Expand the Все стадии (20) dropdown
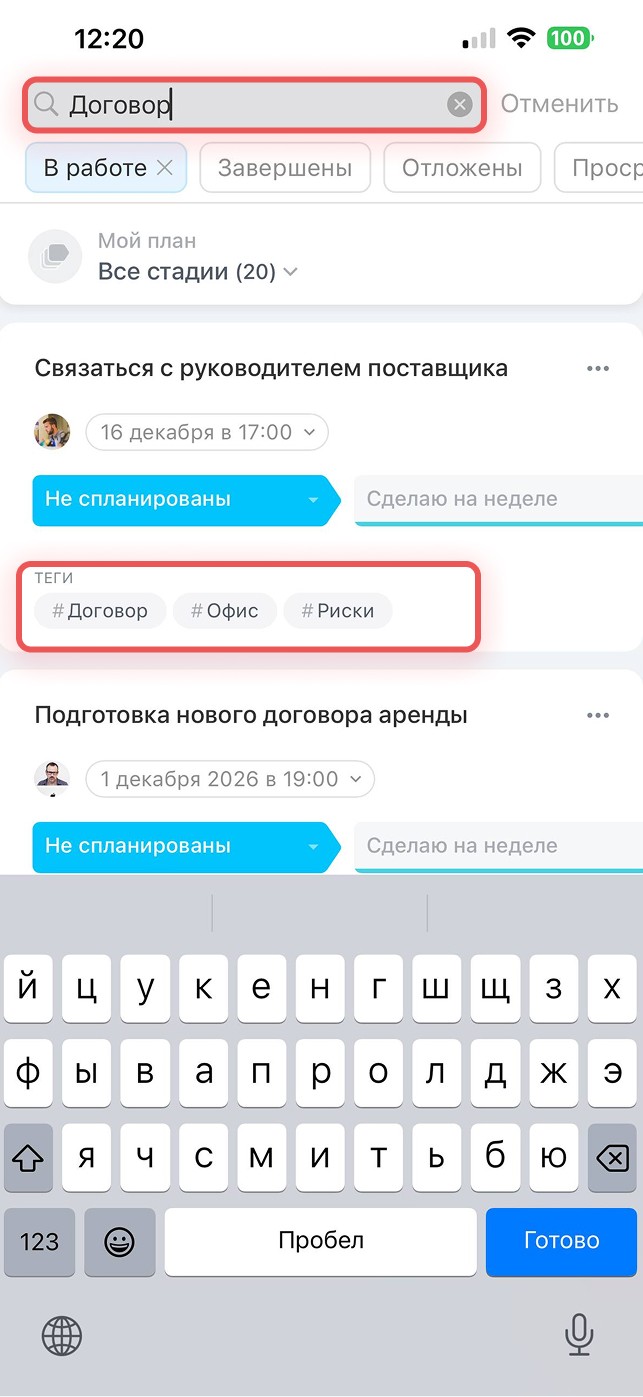Viewport: 643px width, 1397px height. click(197, 272)
